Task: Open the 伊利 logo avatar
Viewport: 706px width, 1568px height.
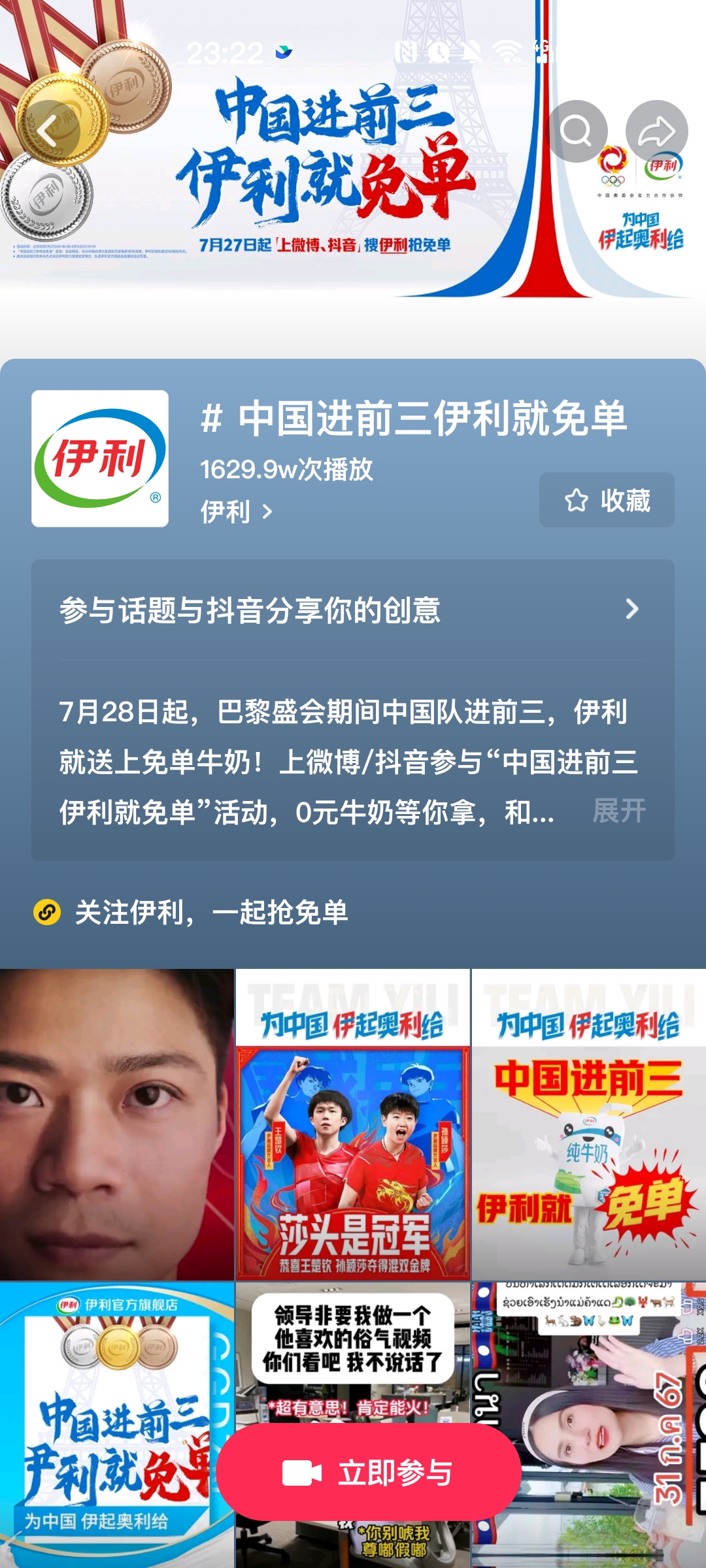Action: [100, 459]
